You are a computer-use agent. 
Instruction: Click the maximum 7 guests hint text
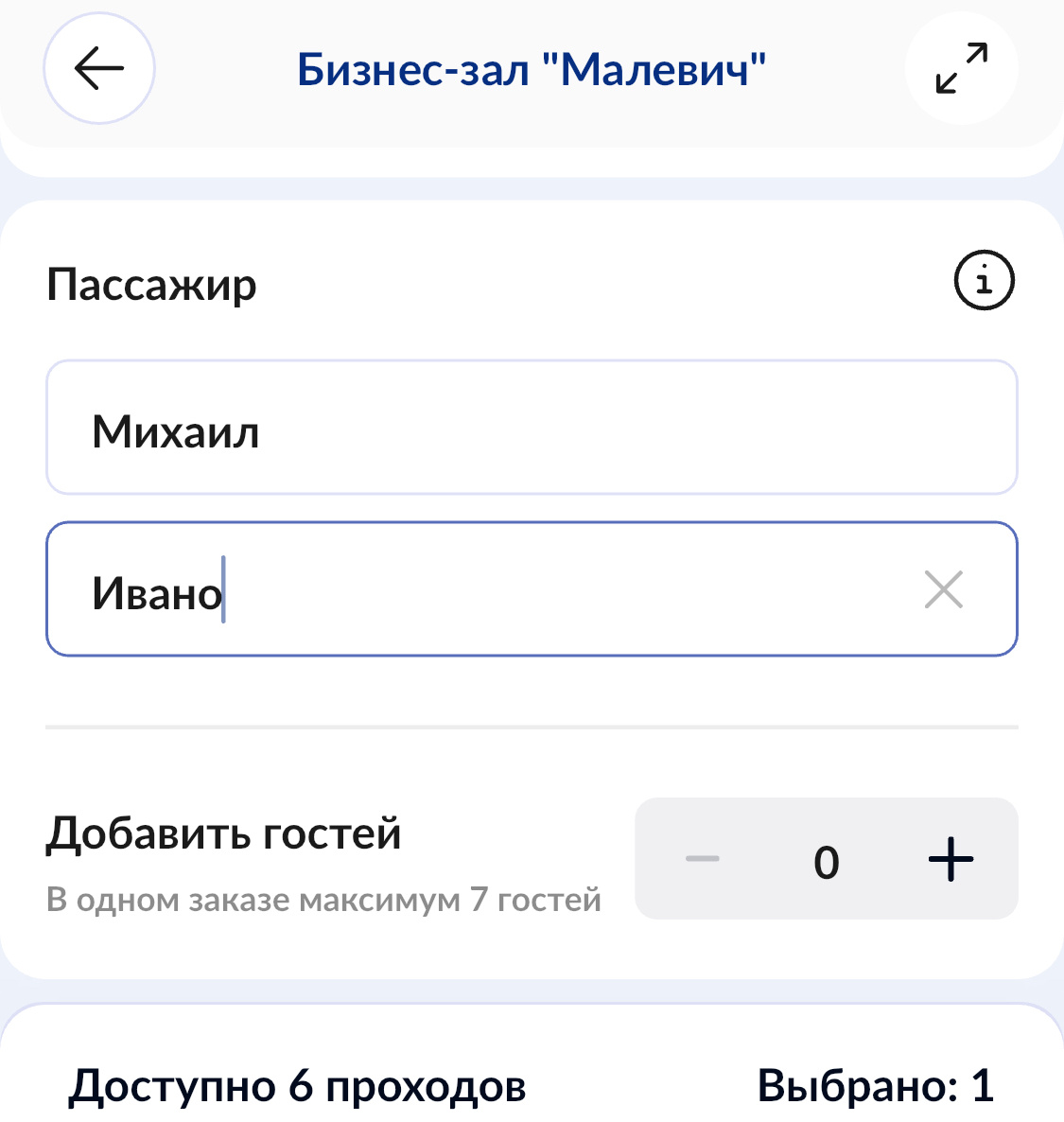click(x=324, y=900)
